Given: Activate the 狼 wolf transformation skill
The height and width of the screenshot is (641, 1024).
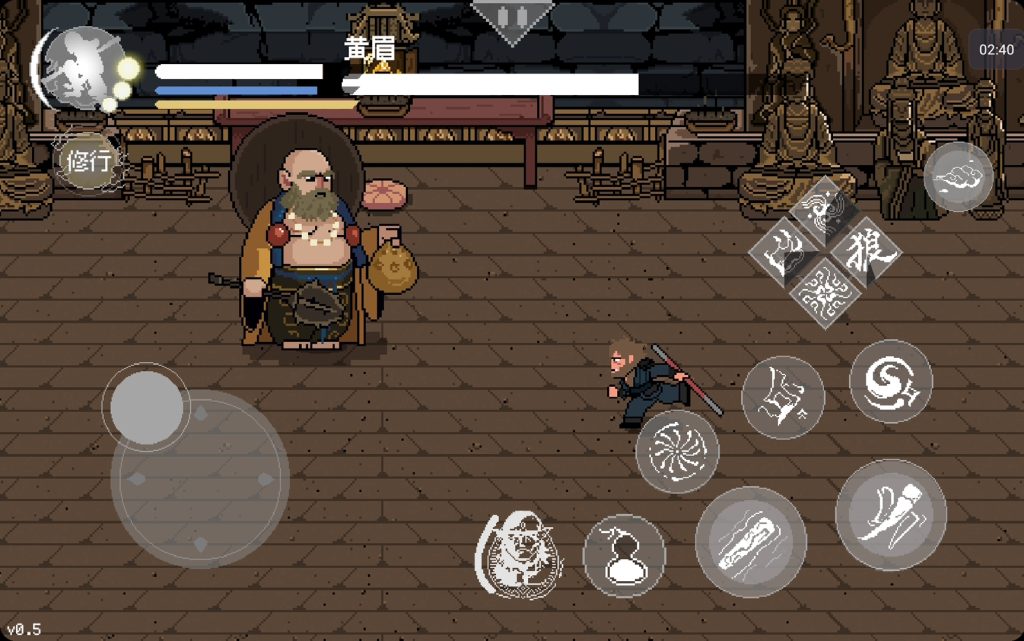Looking at the screenshot, I should 864,252.
